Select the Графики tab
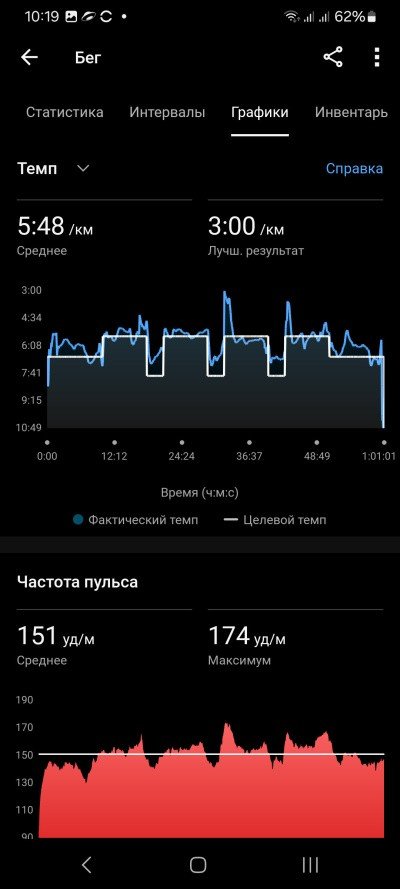The width and height of the screenshot is (400, 889). point(259,112)
